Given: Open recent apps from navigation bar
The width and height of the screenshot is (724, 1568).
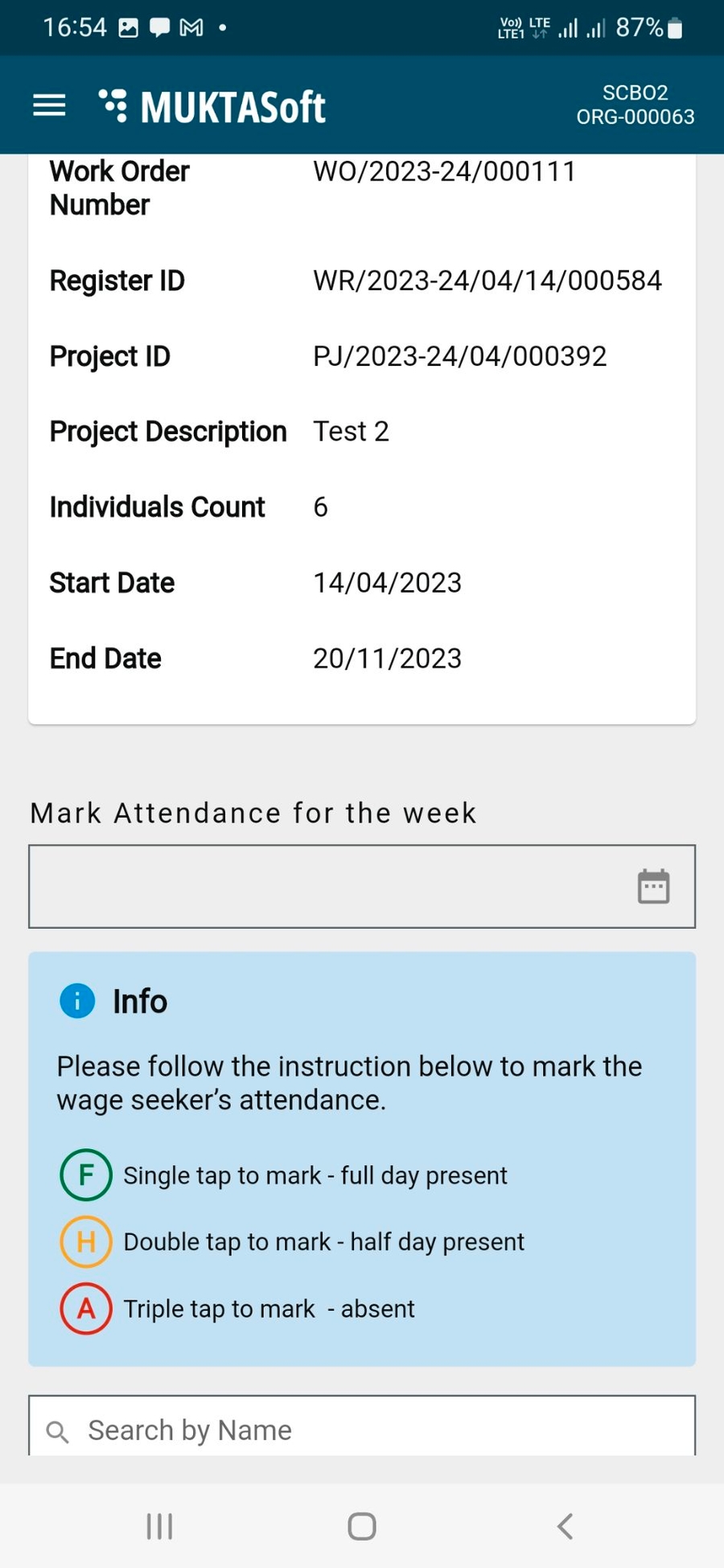Looking at the screenshot, I should [159, 1525].
